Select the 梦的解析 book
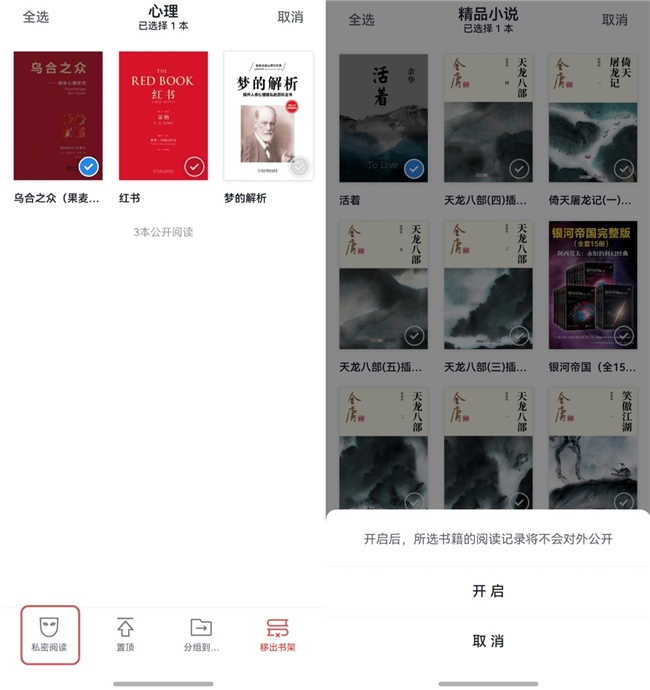 click(x=268, y=116)
